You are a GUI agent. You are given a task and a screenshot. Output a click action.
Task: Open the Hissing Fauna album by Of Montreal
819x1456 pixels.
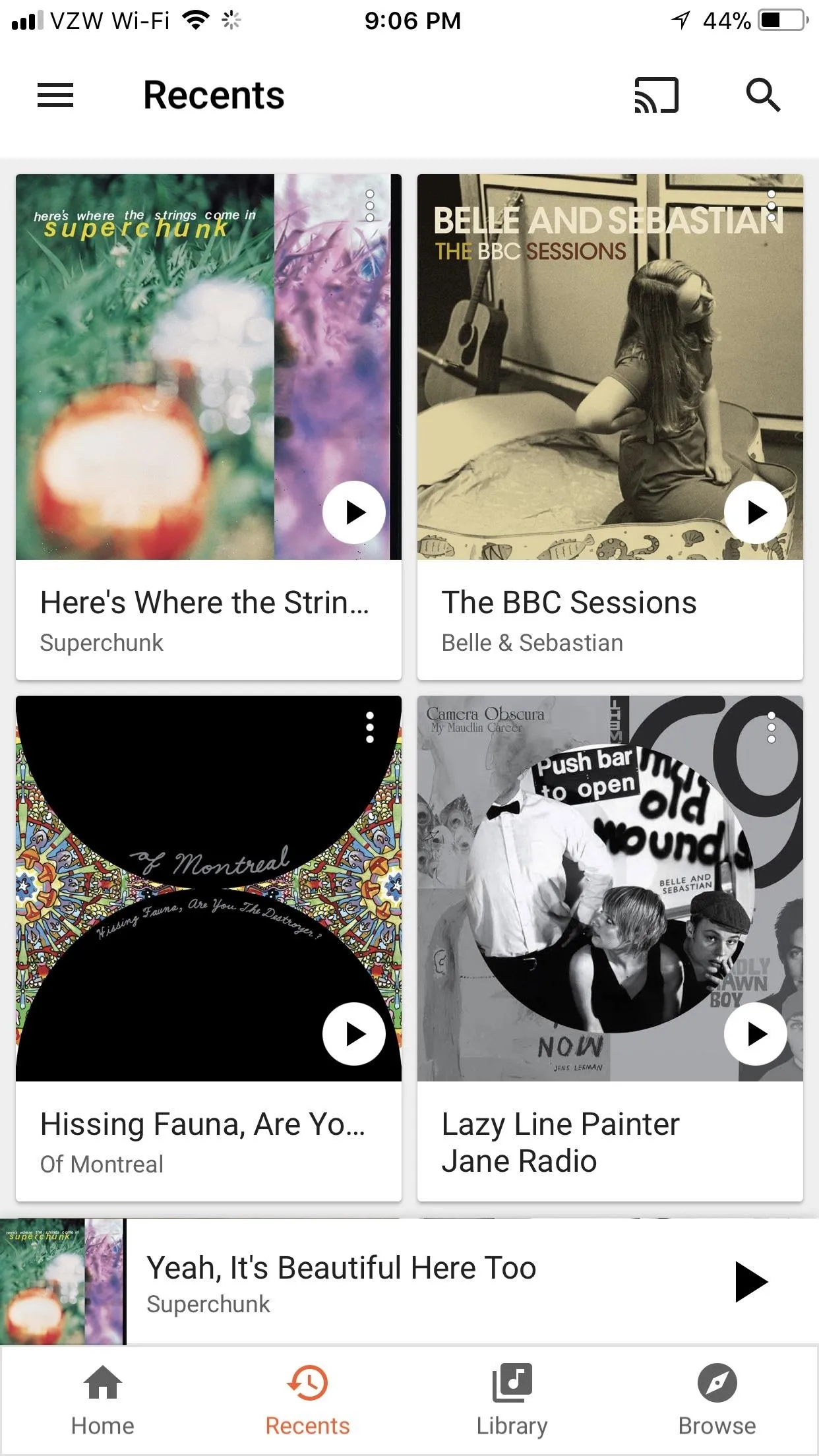click(x=208, y=948)
